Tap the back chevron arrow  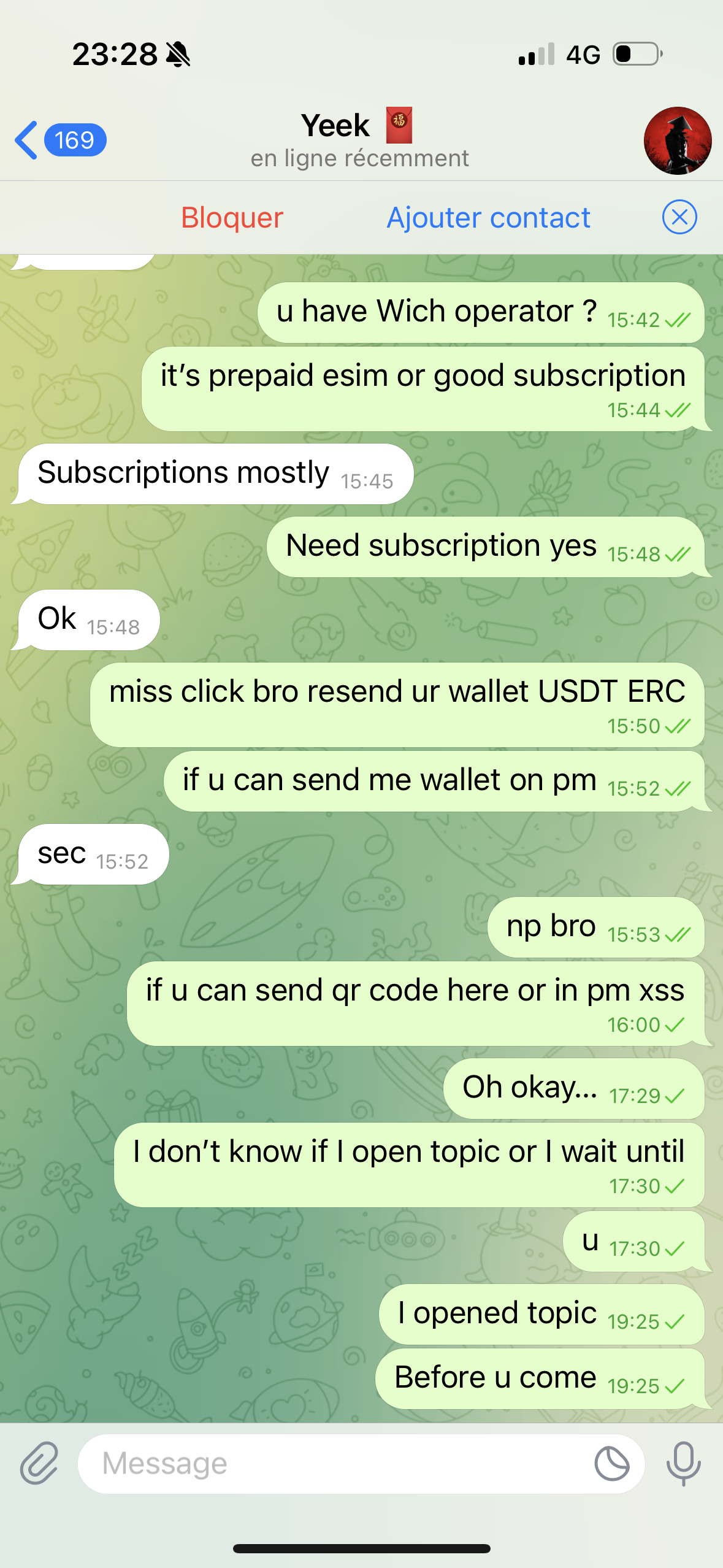point(26,140)
